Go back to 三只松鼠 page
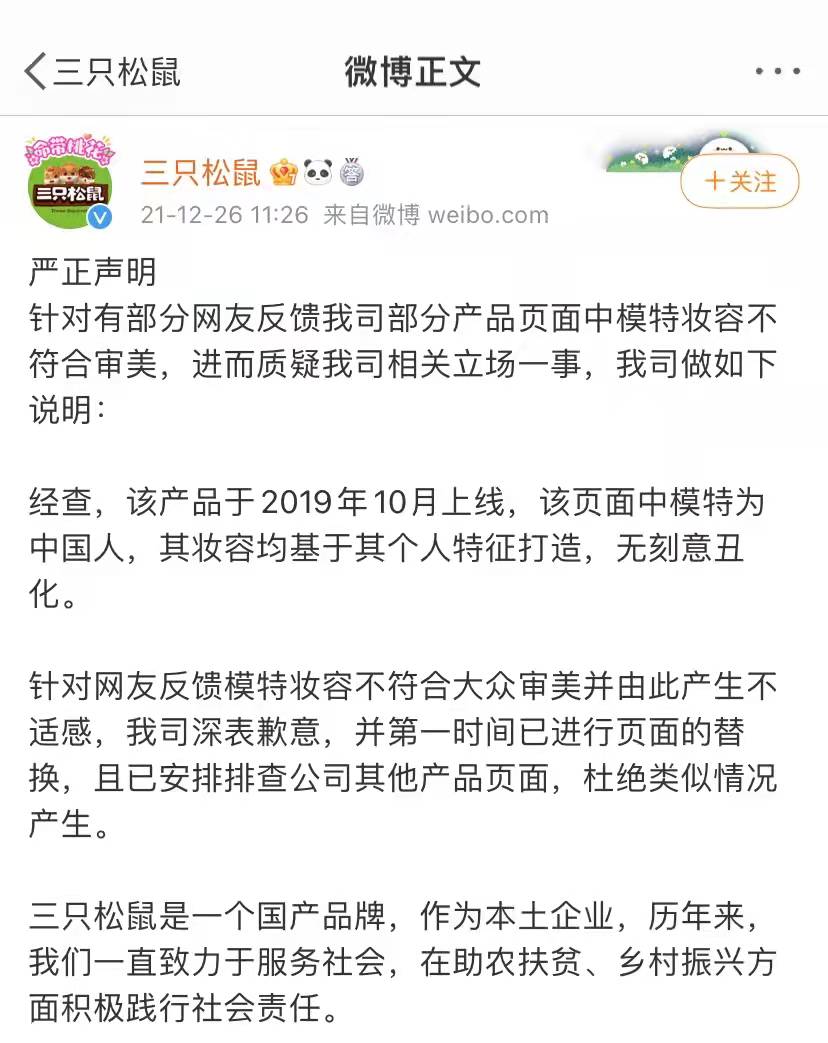828x1043 pixels. pyautogui.click(x=100, y=72)
